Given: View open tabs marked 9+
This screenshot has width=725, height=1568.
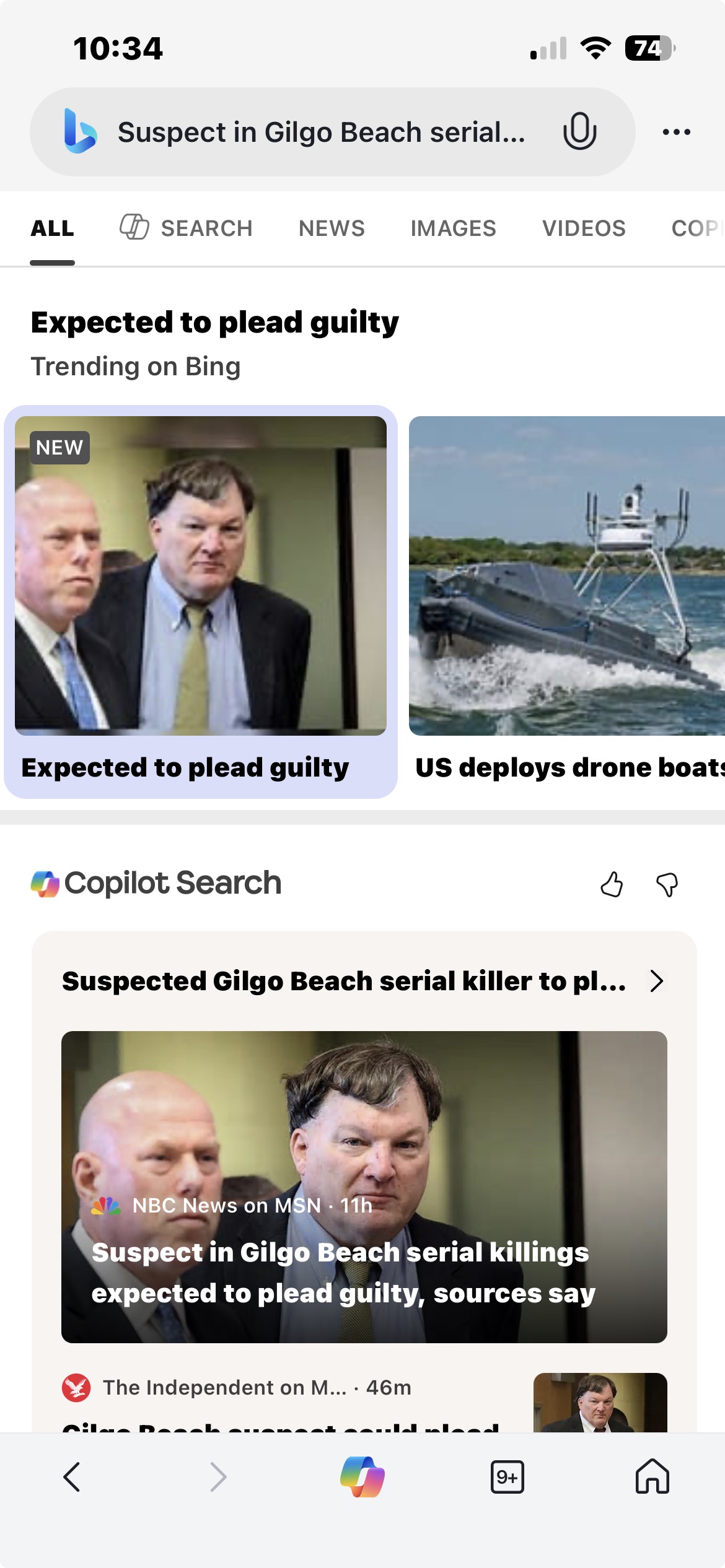Looking at the screenshot, I should 507,1477.
